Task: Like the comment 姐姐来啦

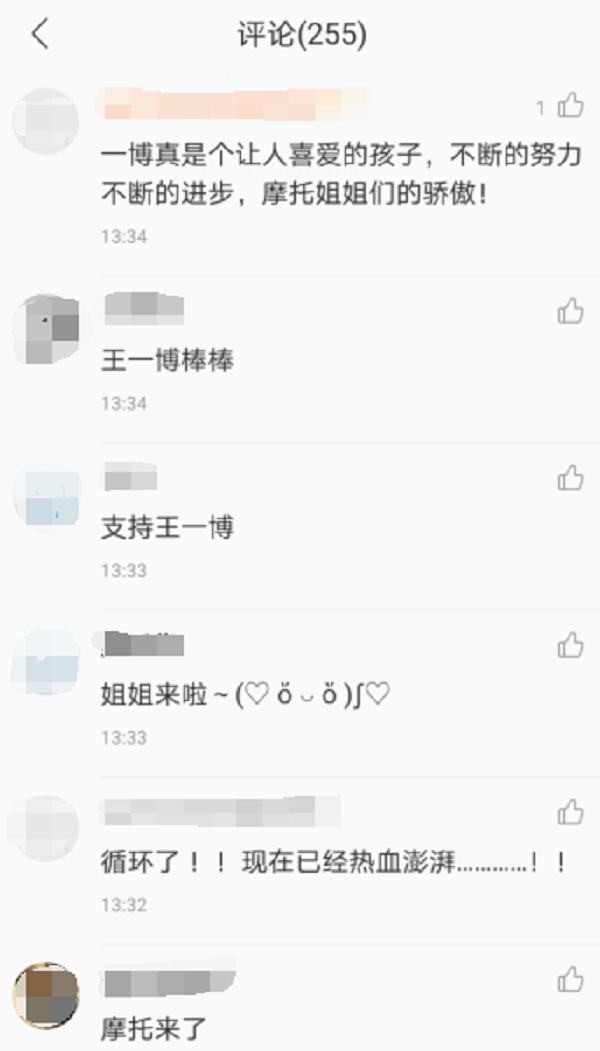Action: click(570, 645)
